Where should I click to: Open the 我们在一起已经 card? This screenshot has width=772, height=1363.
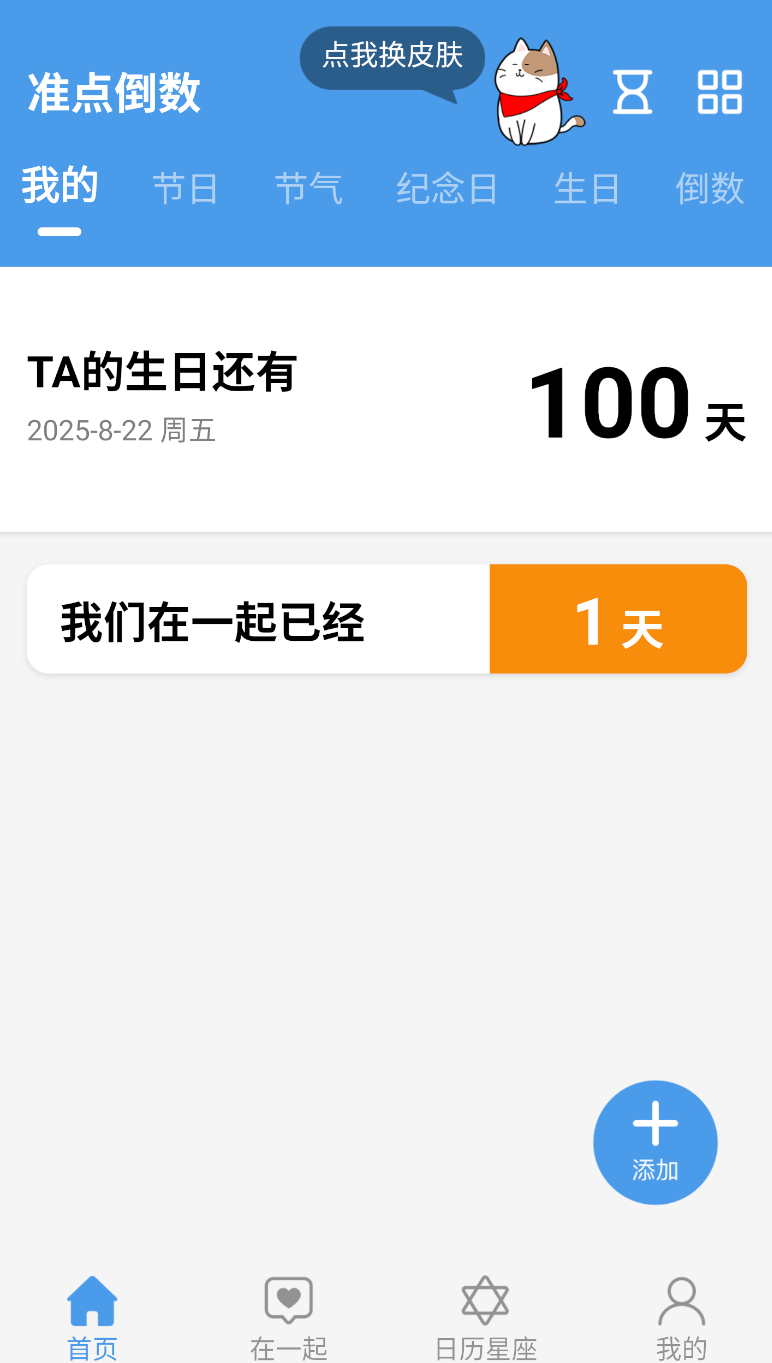[387, 619]
